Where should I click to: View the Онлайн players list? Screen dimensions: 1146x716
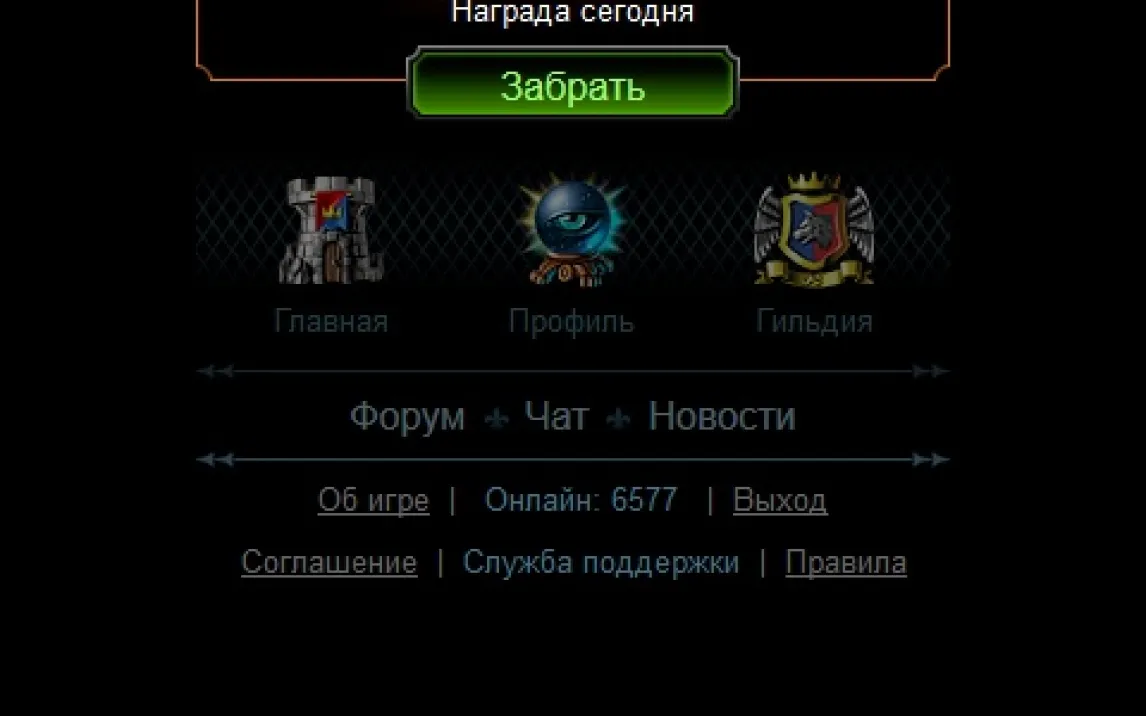(581, 500)
